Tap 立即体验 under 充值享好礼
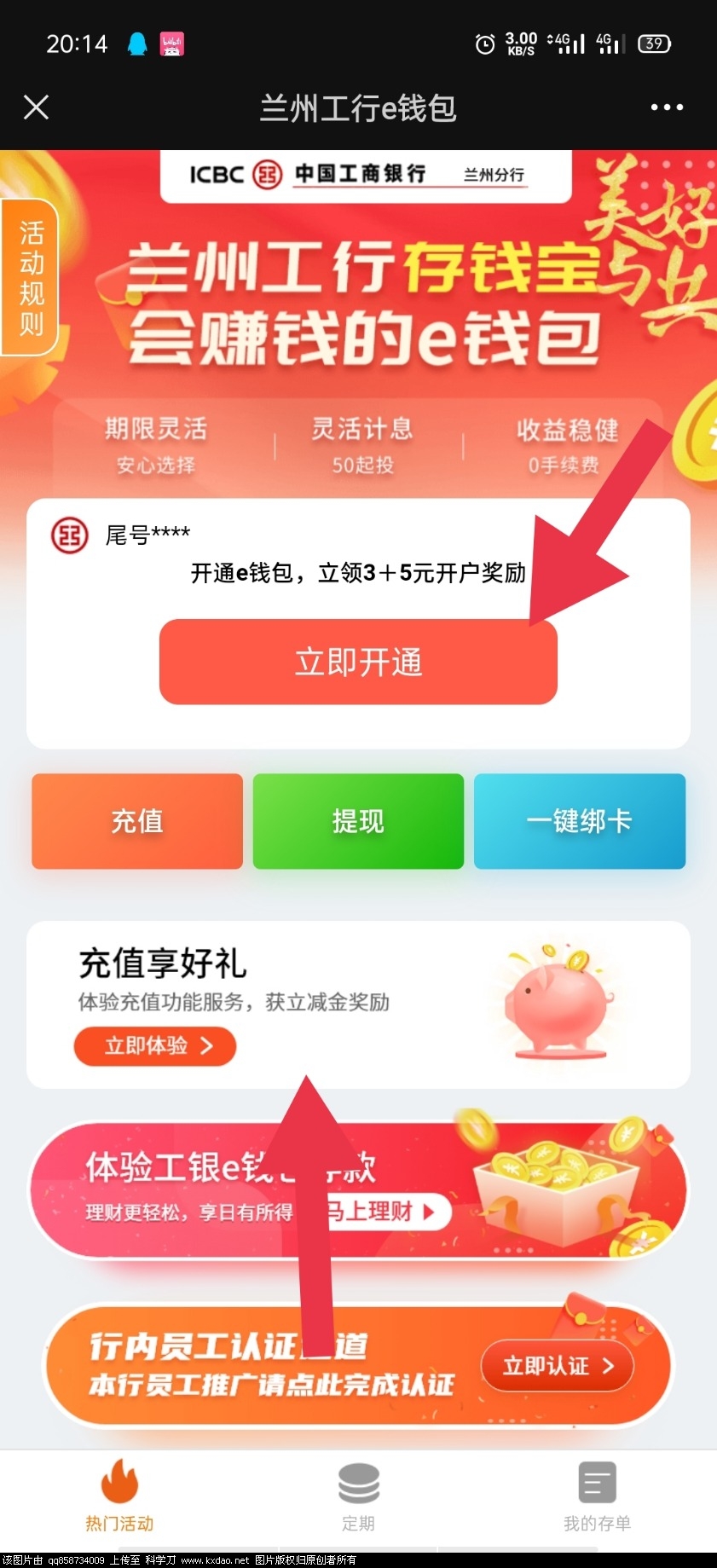Screen dimensions: 717x1568 [x=155, y=1046]
